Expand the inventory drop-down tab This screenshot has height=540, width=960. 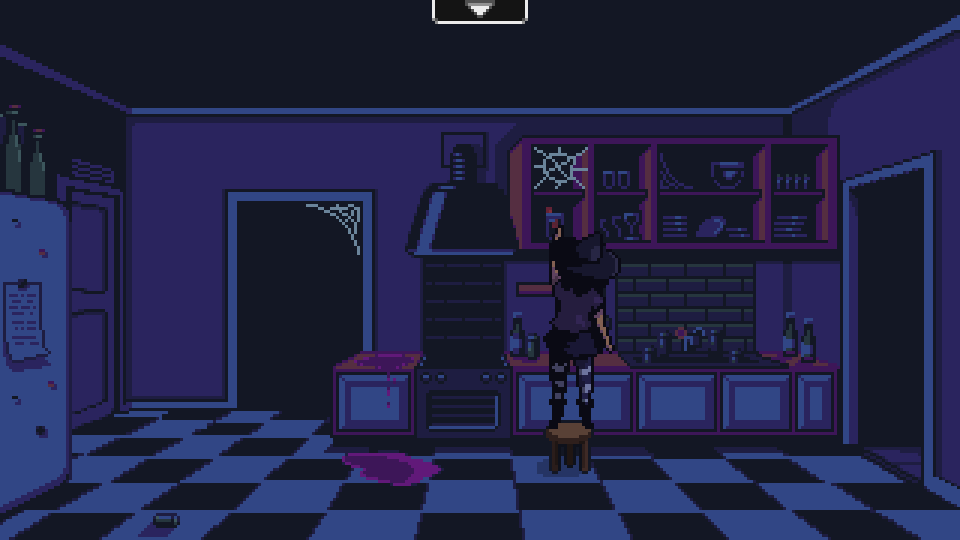point(480,9)
